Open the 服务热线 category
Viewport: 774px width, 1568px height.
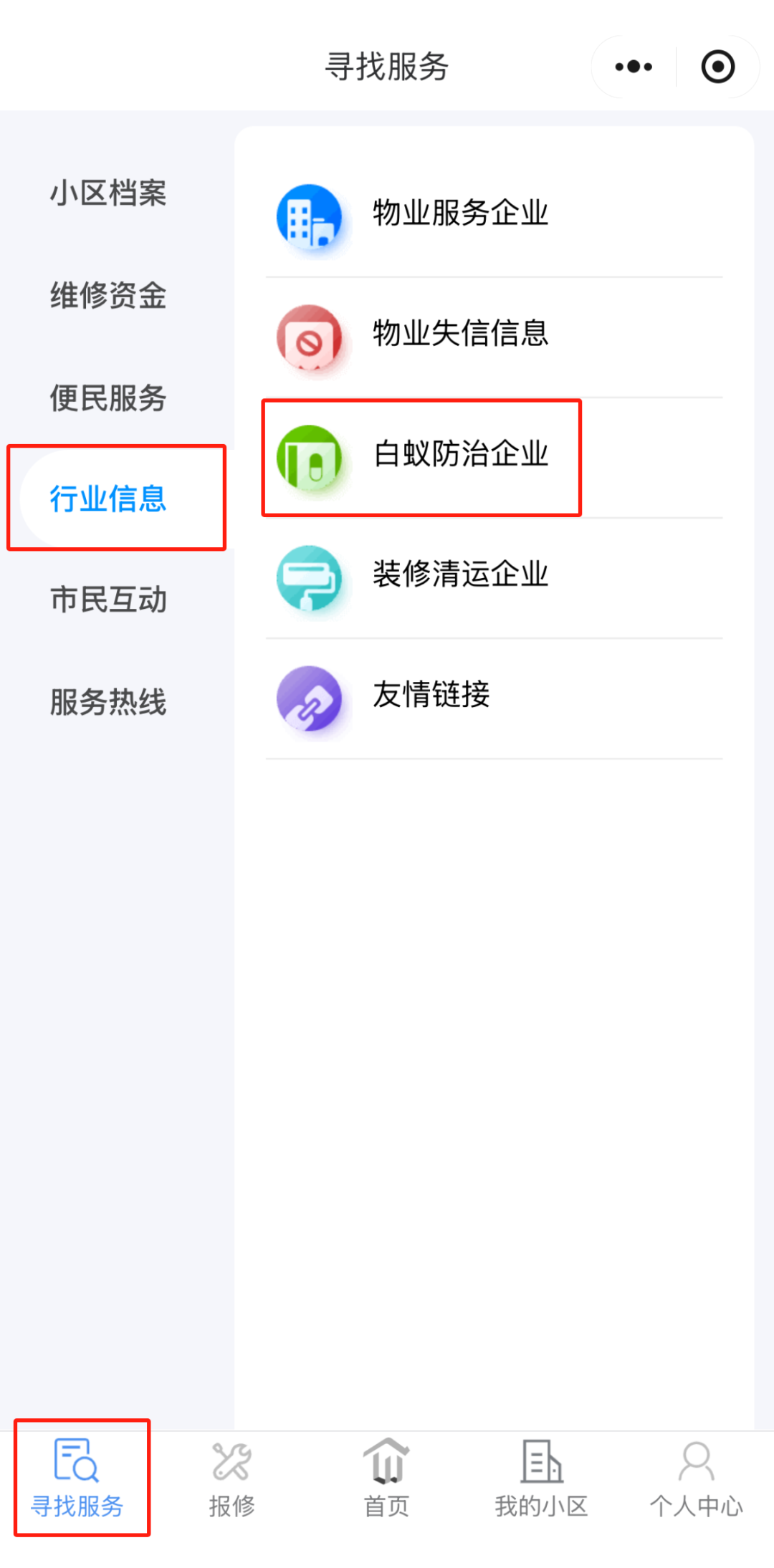(x=108, y=701)
